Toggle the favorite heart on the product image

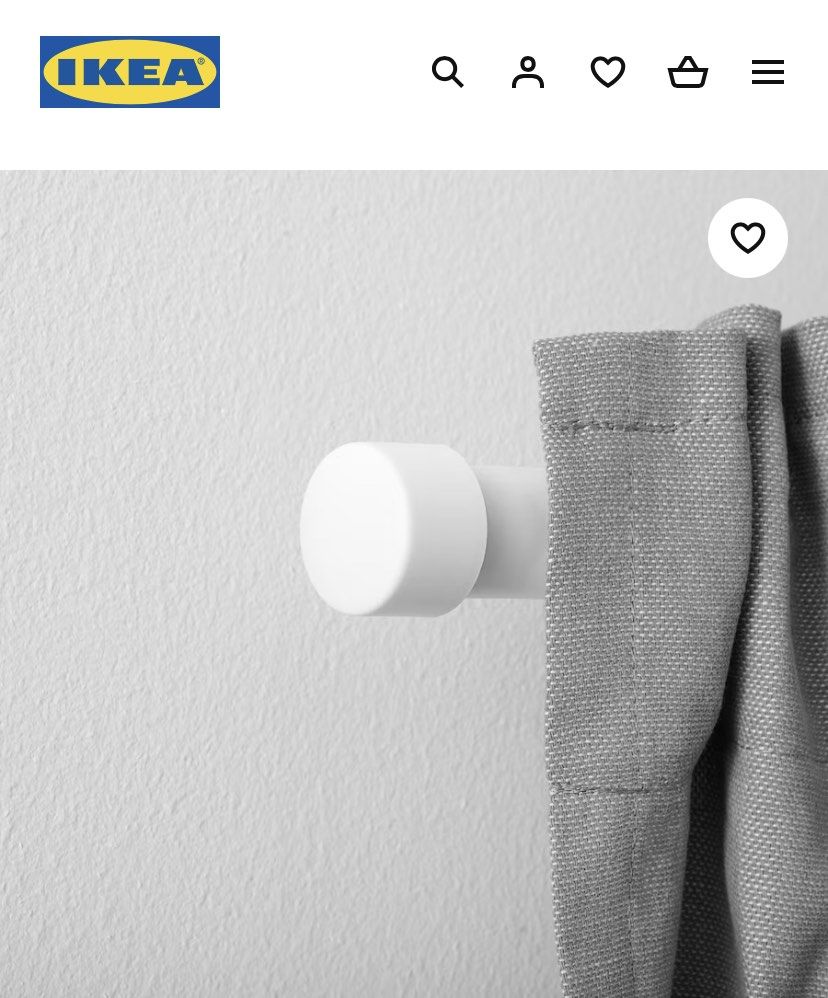click(x=748, y=237)
